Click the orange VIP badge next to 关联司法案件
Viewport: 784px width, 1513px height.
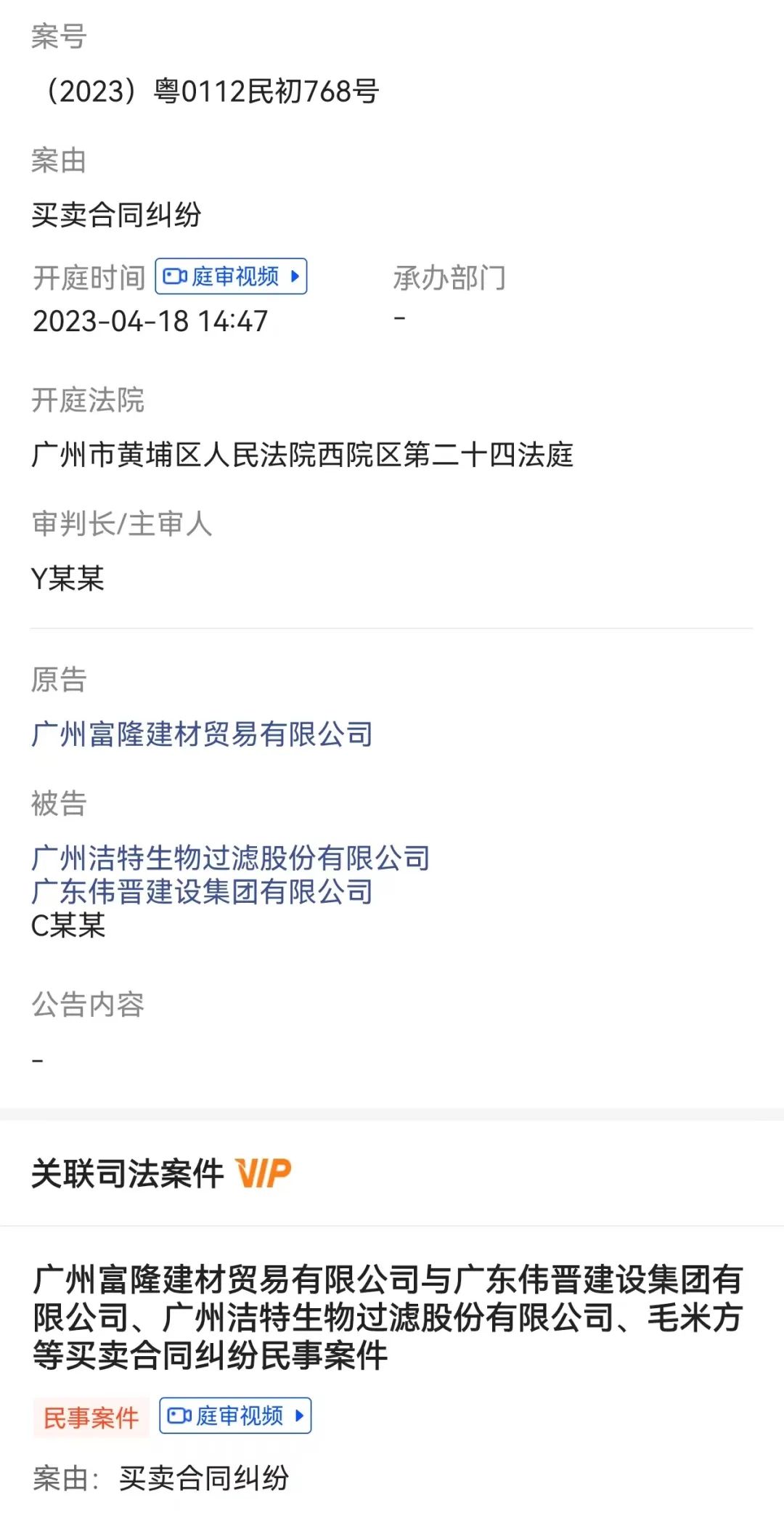click(263, 1171)
